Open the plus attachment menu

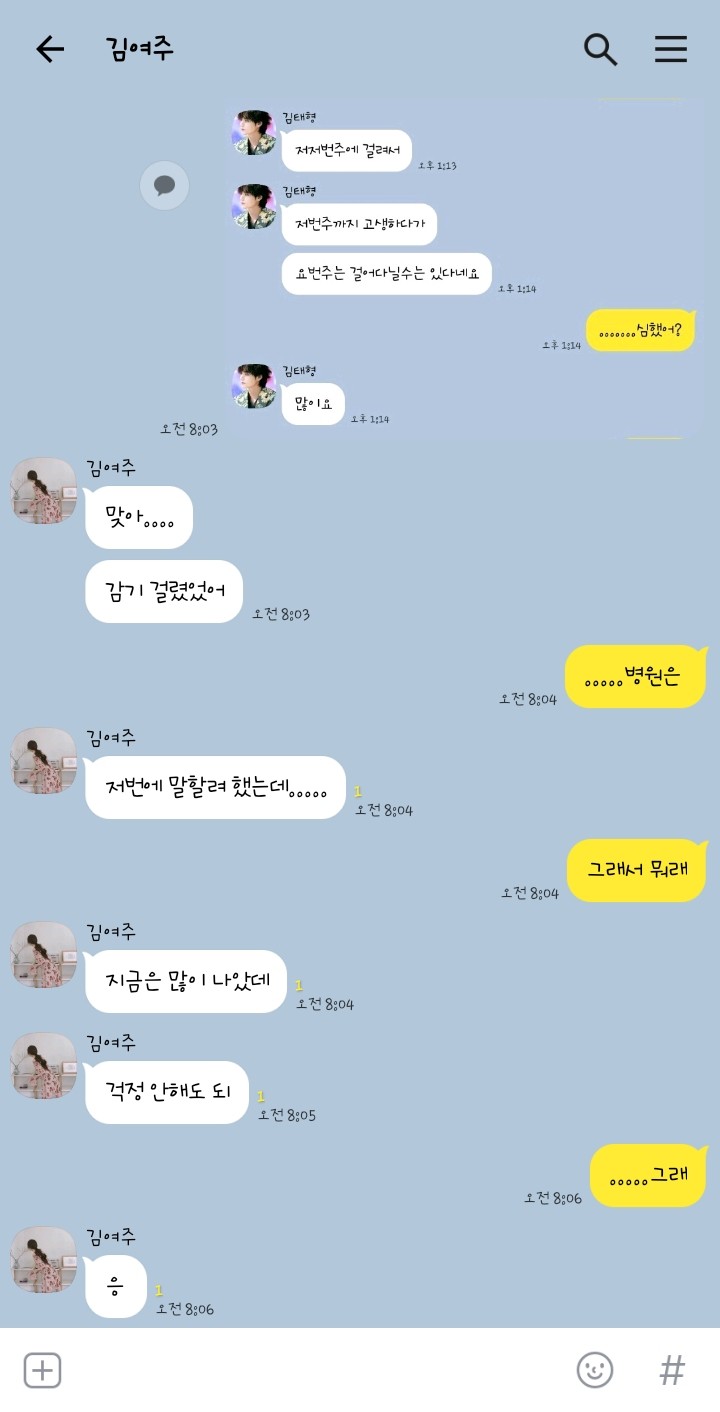[43, 1369]
